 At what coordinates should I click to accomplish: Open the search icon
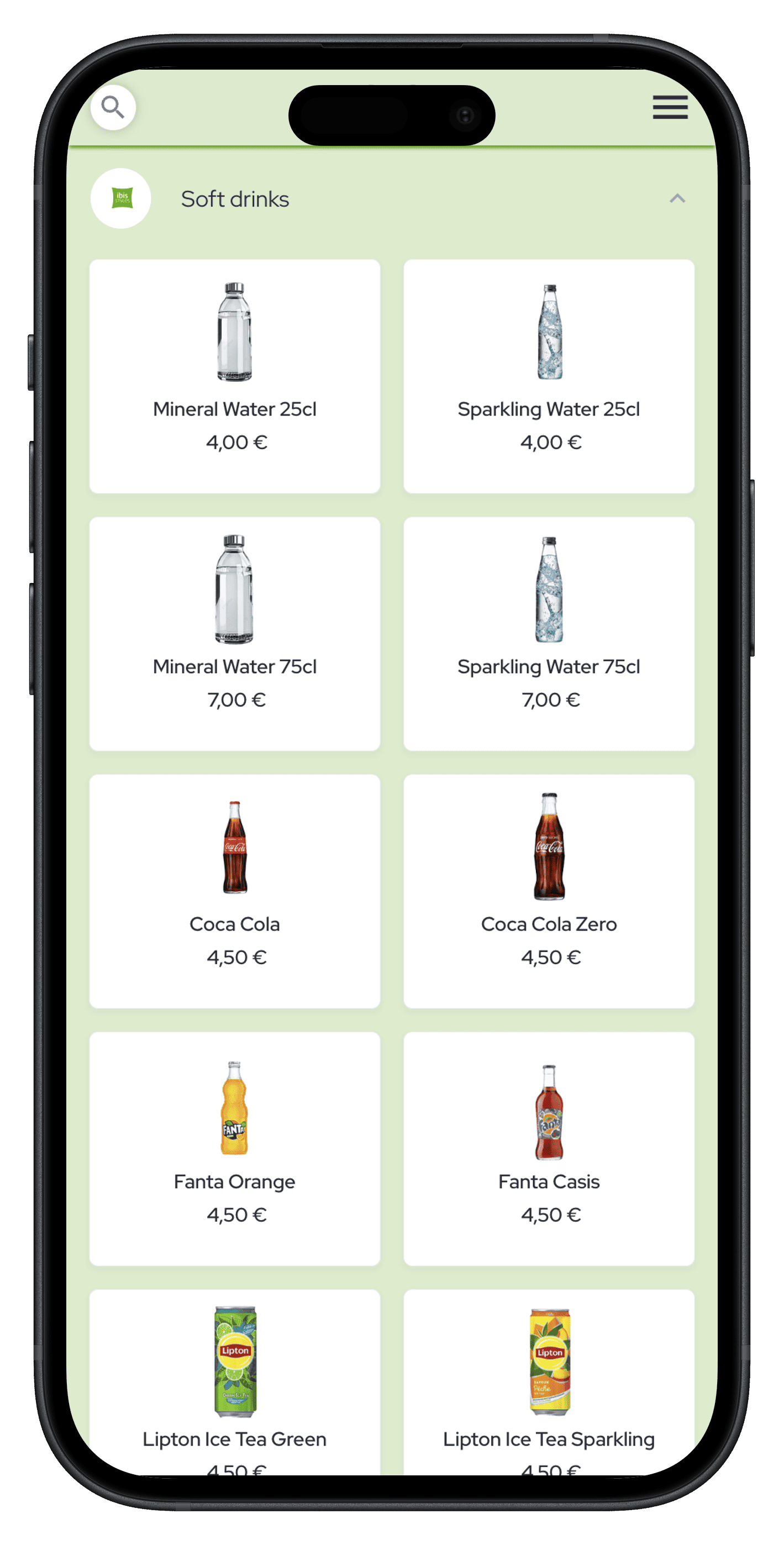click(x=113, y=108)
